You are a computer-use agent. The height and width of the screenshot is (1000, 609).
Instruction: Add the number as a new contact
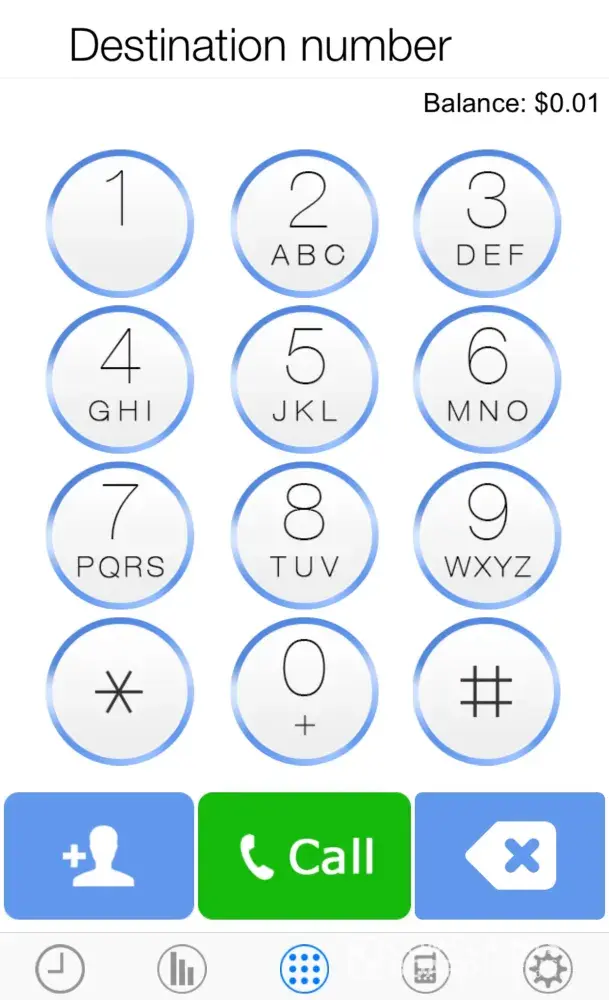coord(99,856)
